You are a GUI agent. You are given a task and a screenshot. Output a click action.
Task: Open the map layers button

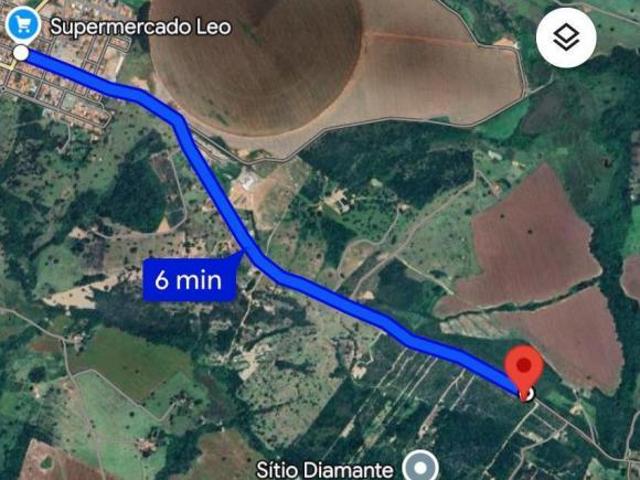pyautogui.click(x=566, y=38)
